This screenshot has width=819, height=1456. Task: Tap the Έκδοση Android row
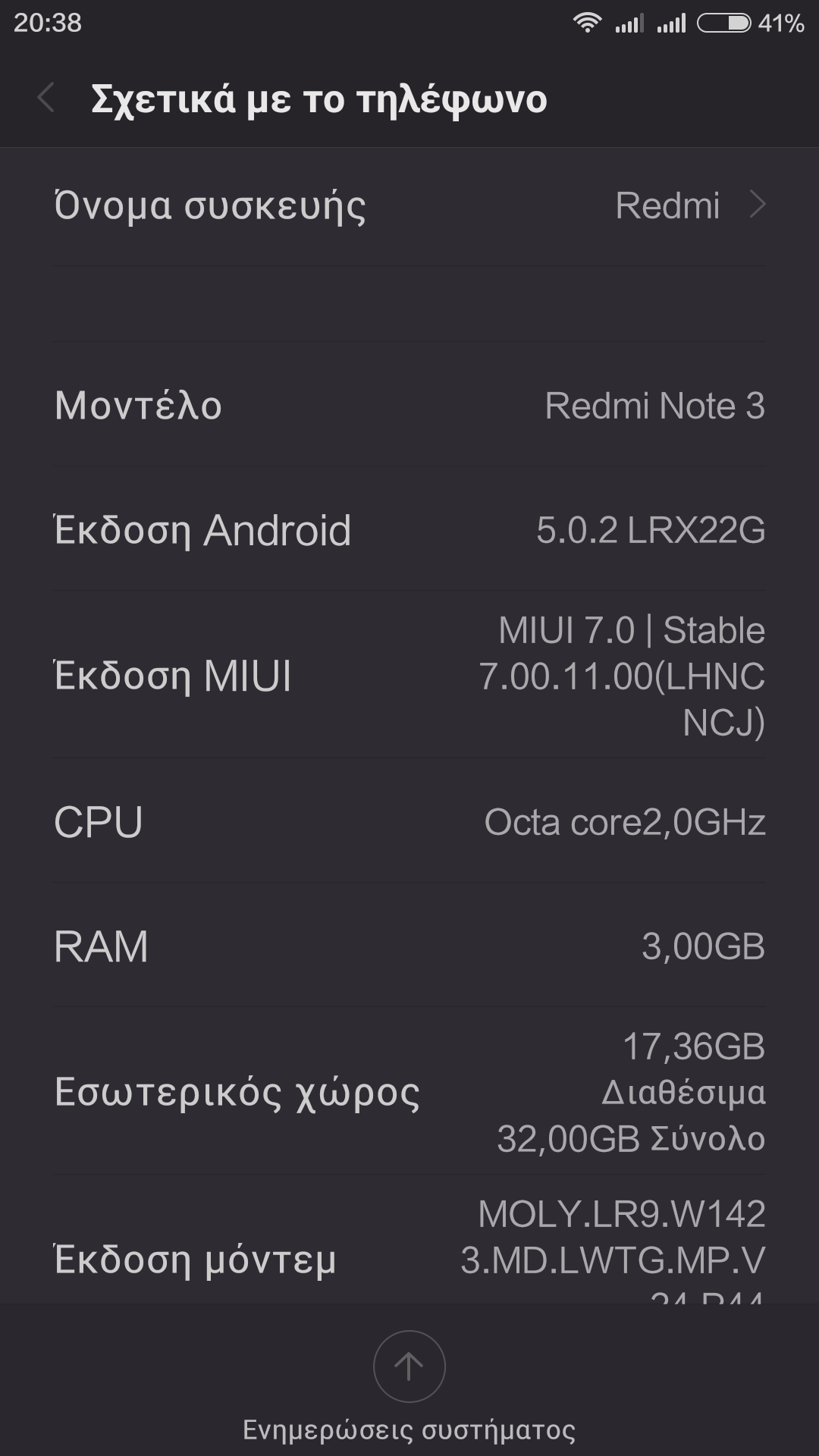(409, 529)
